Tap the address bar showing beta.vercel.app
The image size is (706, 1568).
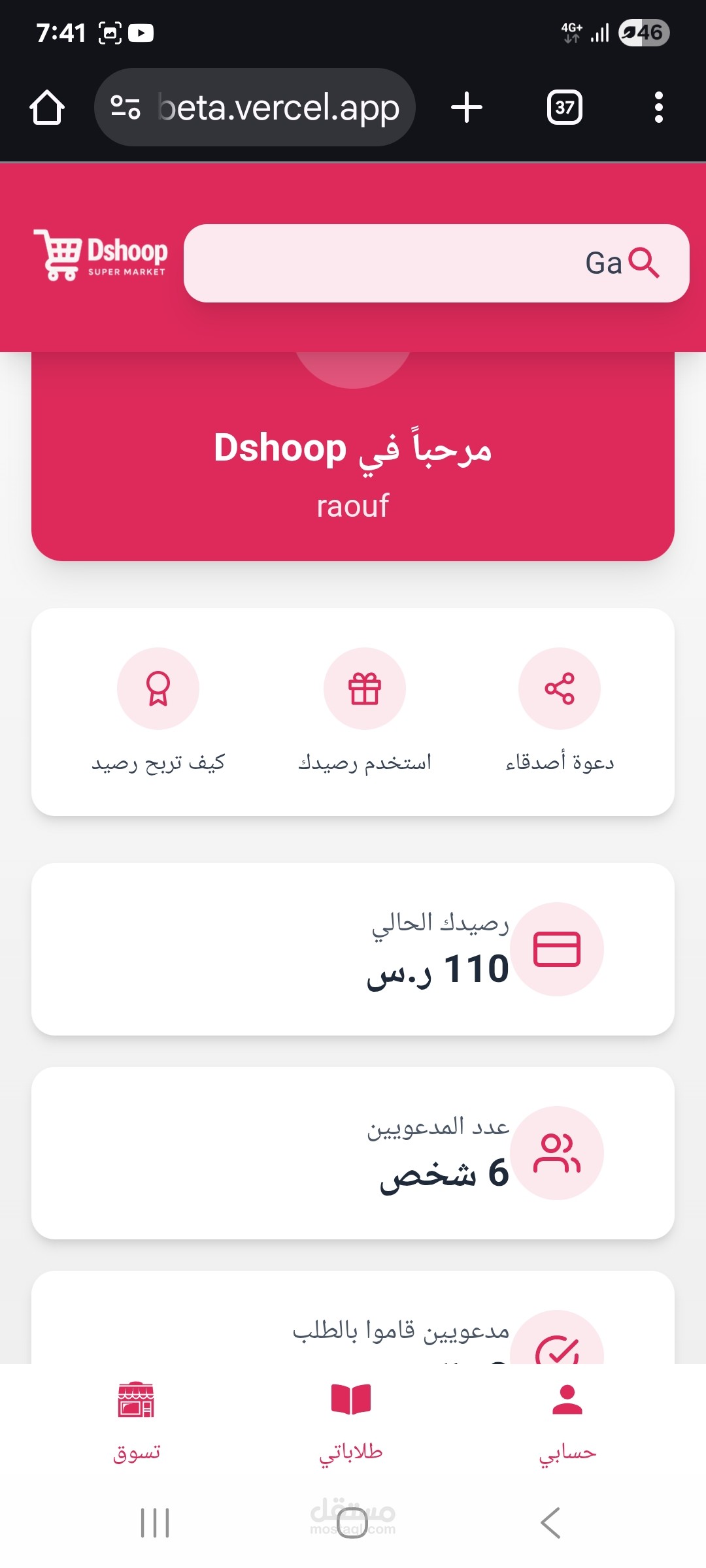pos(278,107)
